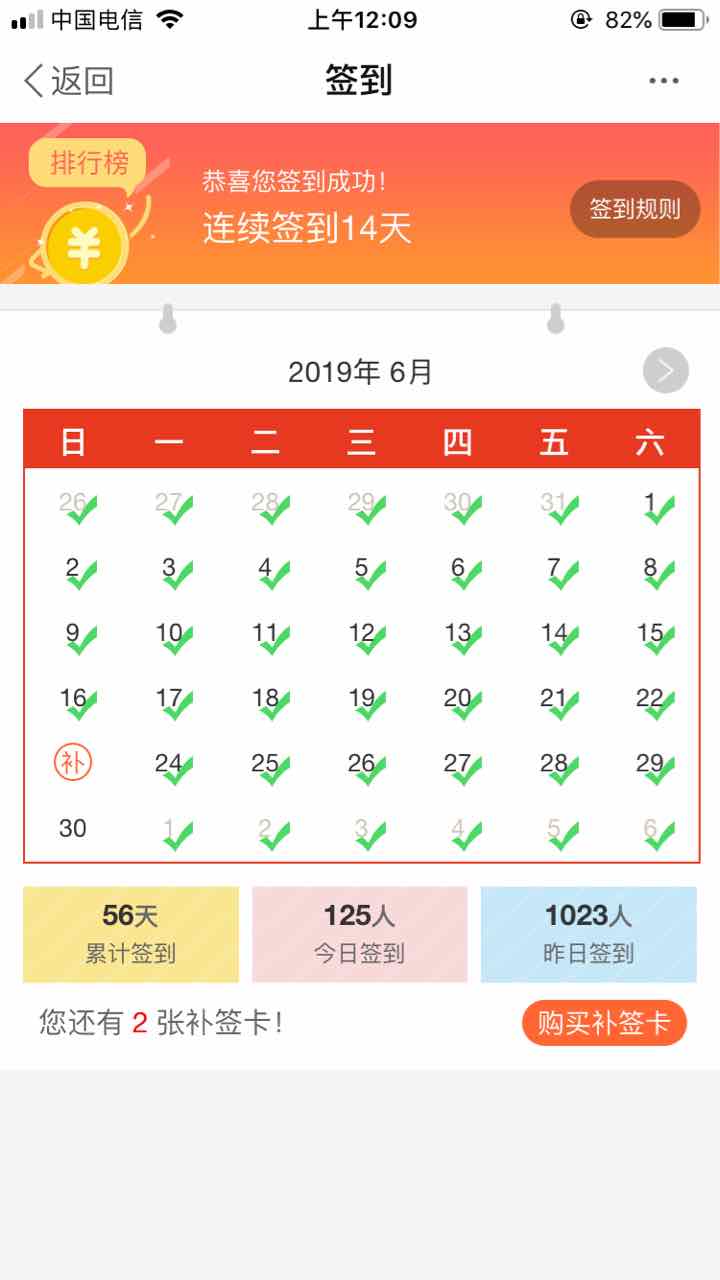View the 签到规则 sign-in rules
The width and height of the screenshot is (720, 1280).
(635, 209)
